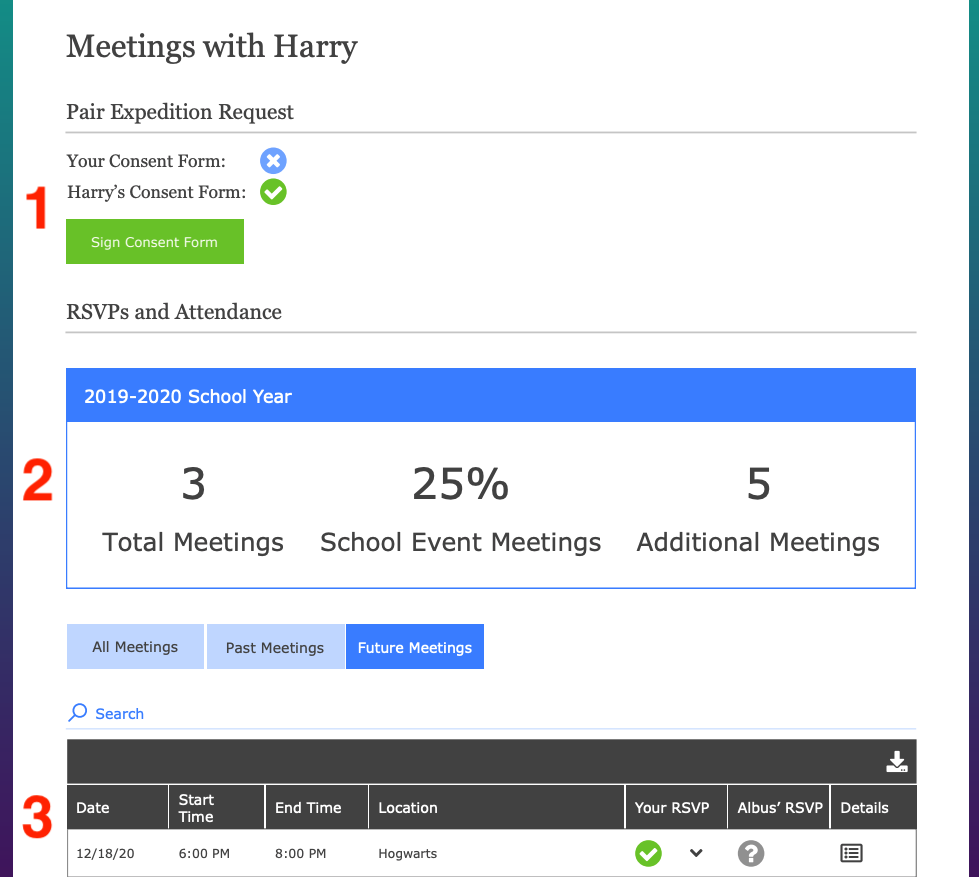Expand the Your RSVP dropdown for 12/18/20
Screen dimensions: 979x877
tap(697, 853)
